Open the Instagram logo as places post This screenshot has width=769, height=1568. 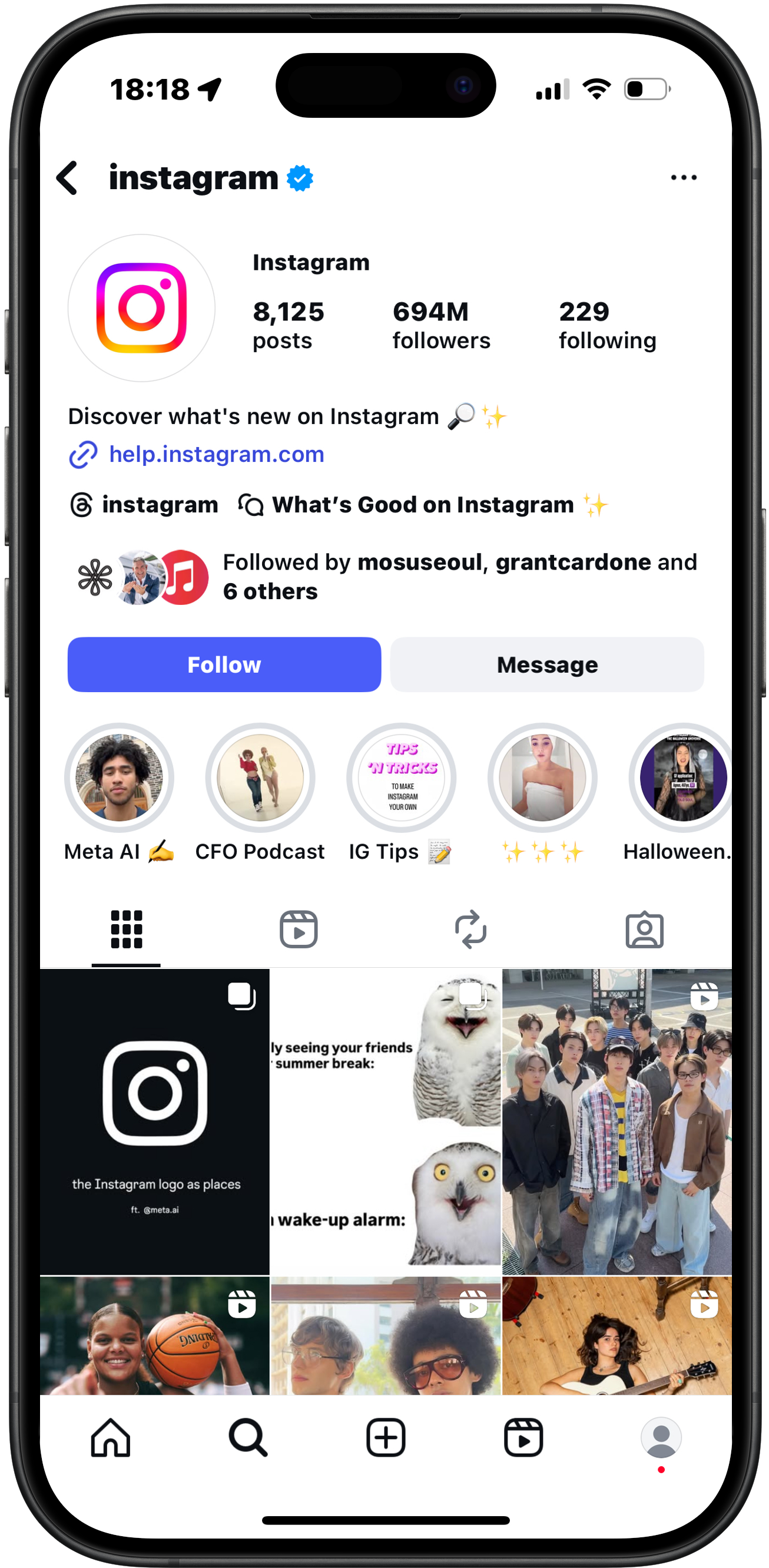coord(155,1121)
